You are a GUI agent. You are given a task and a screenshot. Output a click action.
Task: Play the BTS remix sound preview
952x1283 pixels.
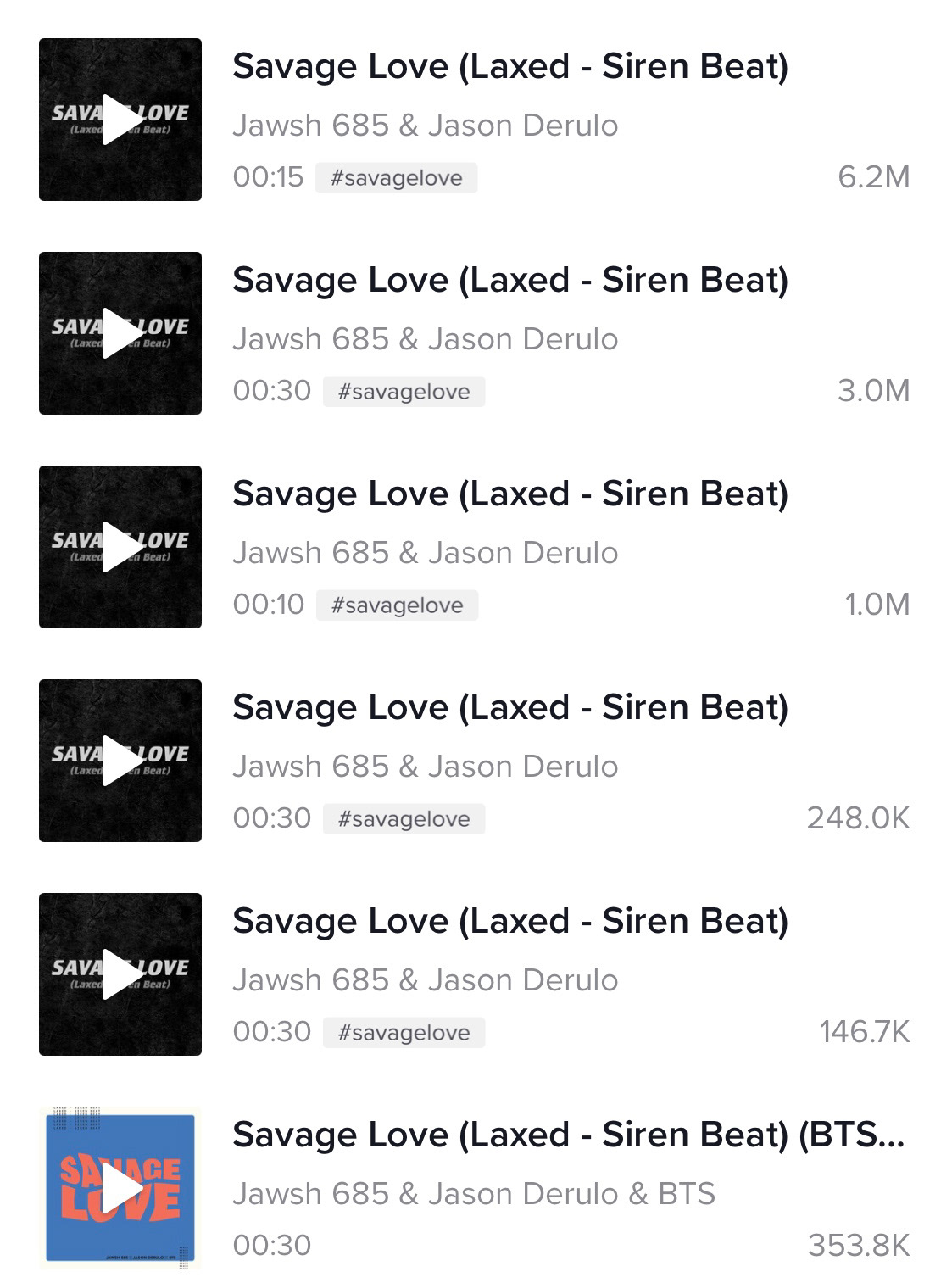[120, 1188]
